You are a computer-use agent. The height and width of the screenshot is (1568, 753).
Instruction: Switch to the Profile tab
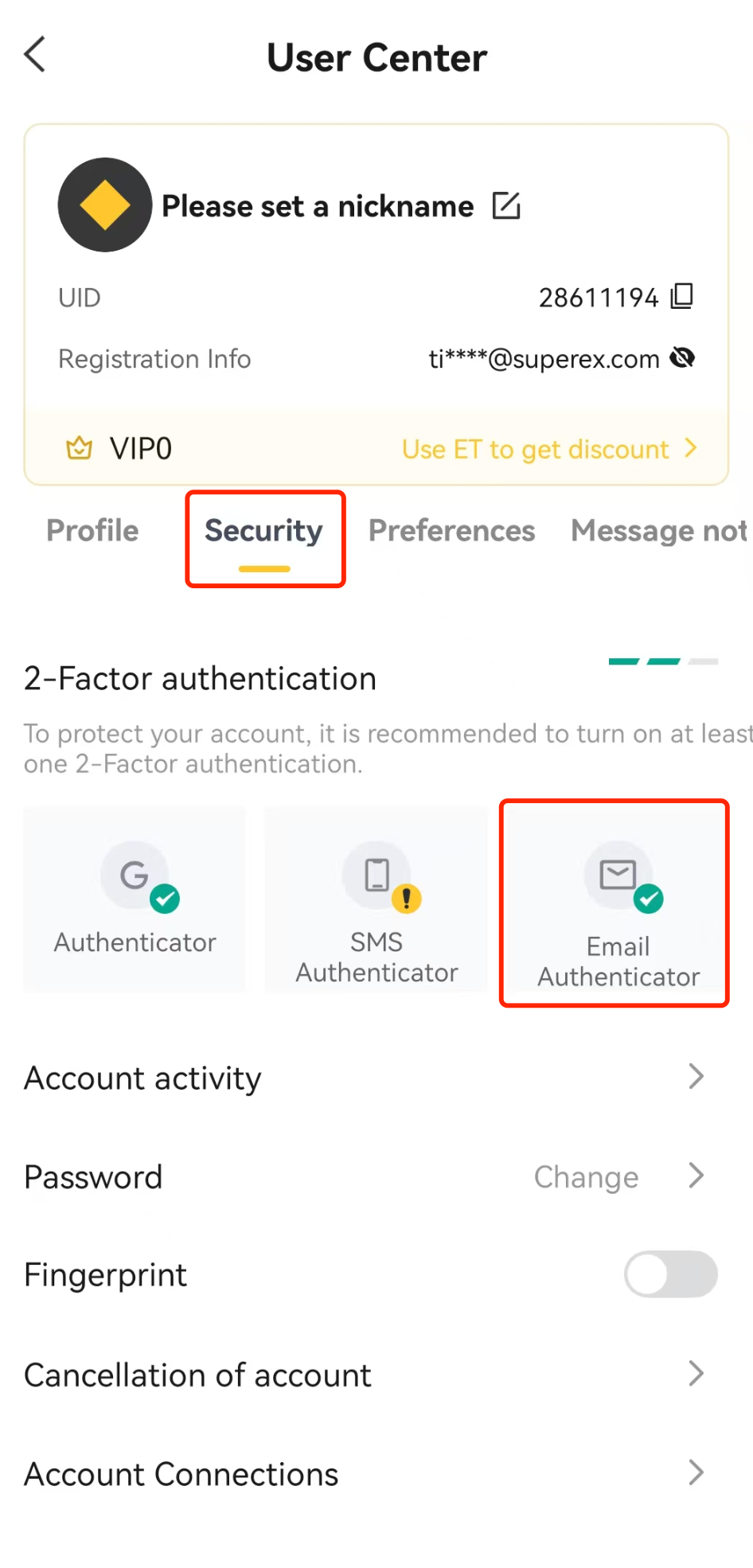(x=92, y=531)
